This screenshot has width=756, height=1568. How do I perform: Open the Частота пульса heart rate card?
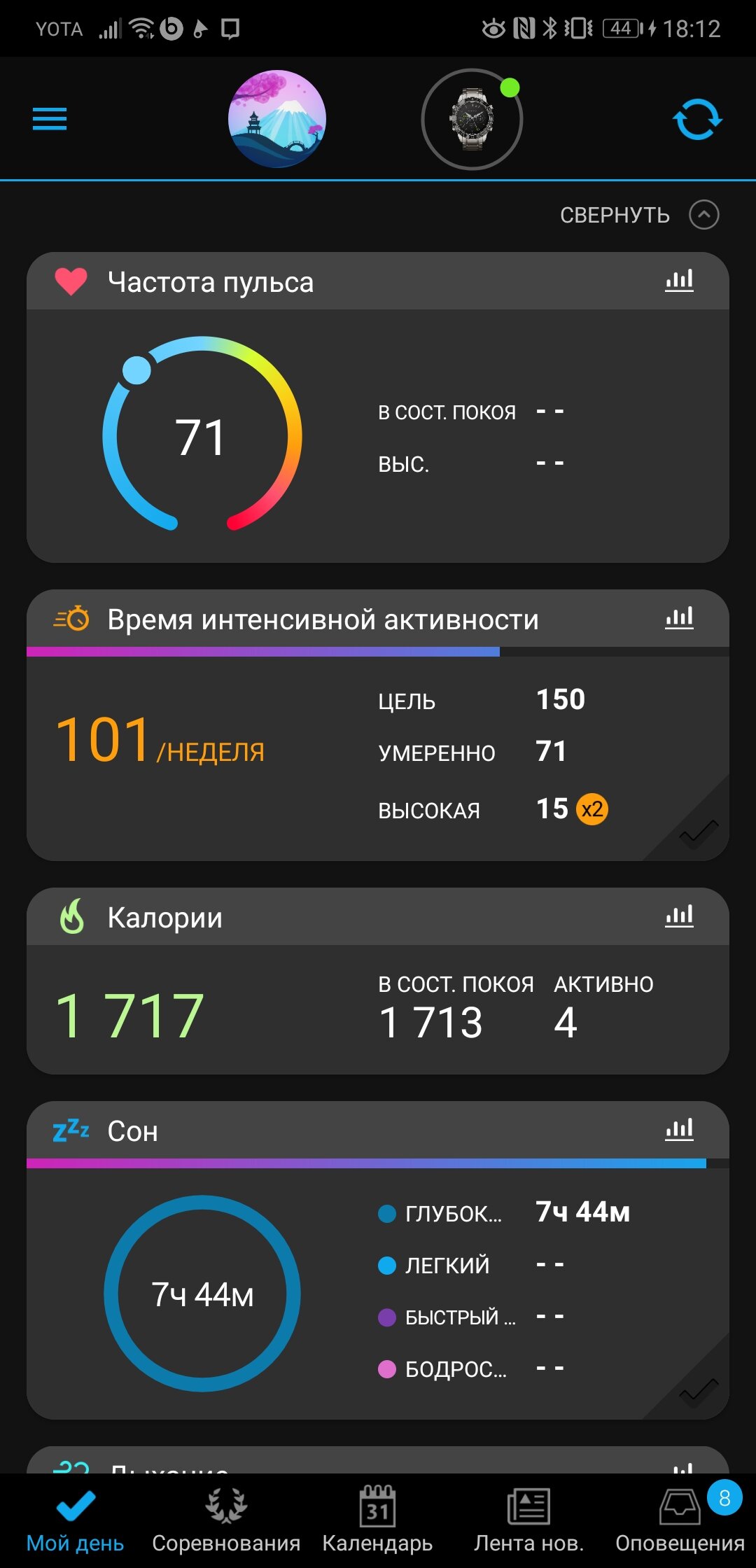(x=378, y=407)
